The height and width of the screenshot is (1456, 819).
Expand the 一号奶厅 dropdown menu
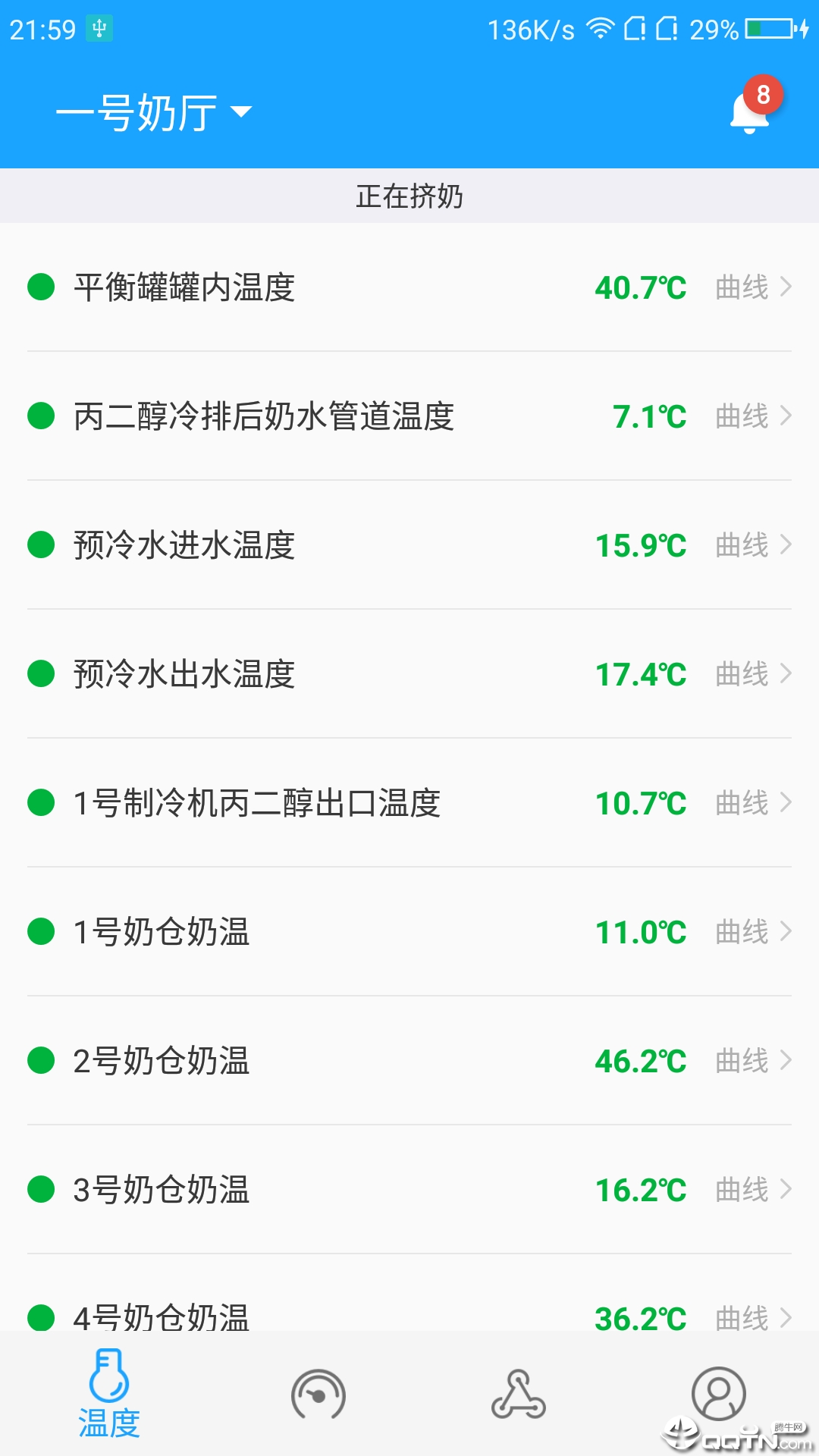point(152,111)
